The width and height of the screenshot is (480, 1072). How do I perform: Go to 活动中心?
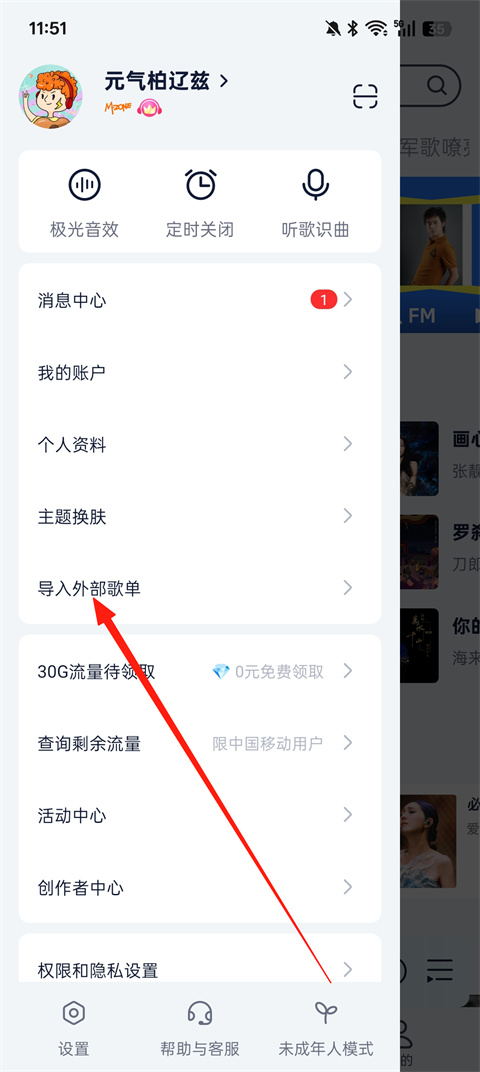coord(200,816)
